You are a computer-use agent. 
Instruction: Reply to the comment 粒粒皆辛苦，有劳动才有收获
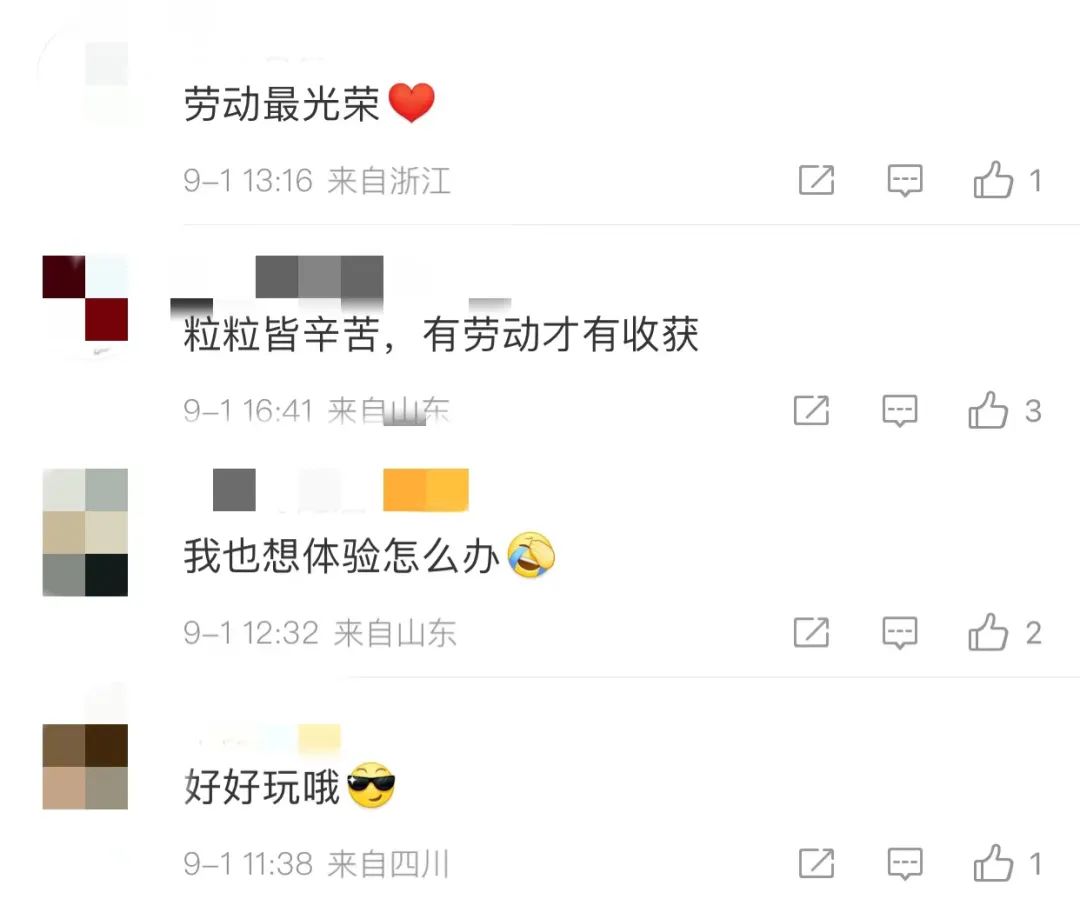click(900, 410)
